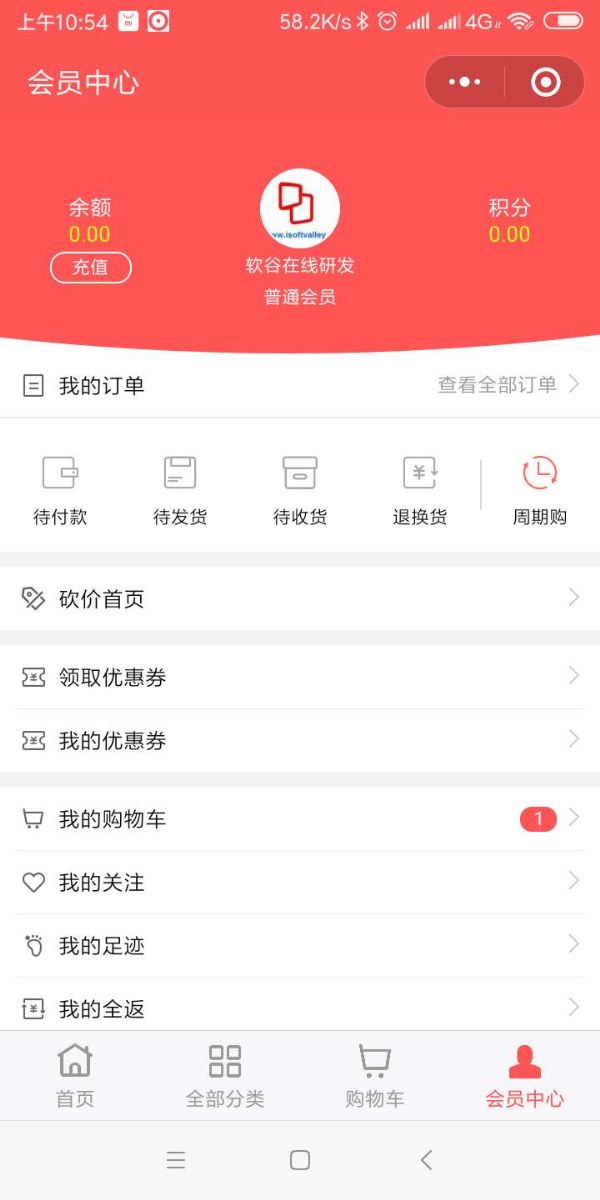
Task: Open 周期购 subscription purchases
Action: pos(540,490)
